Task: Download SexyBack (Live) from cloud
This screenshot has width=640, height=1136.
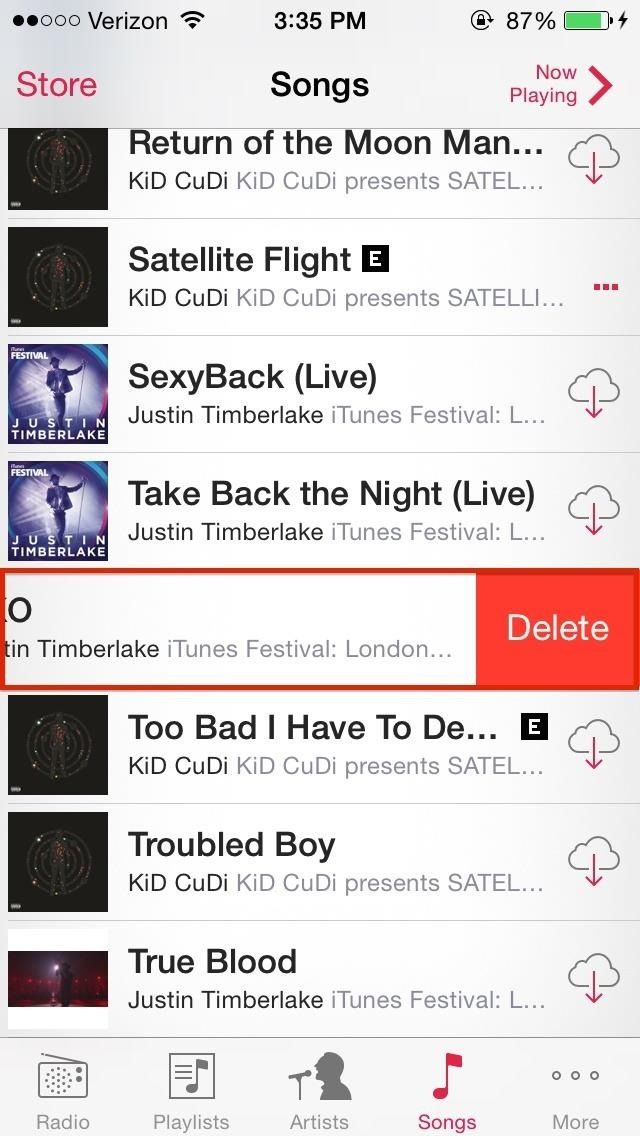Action: point(593,394)
